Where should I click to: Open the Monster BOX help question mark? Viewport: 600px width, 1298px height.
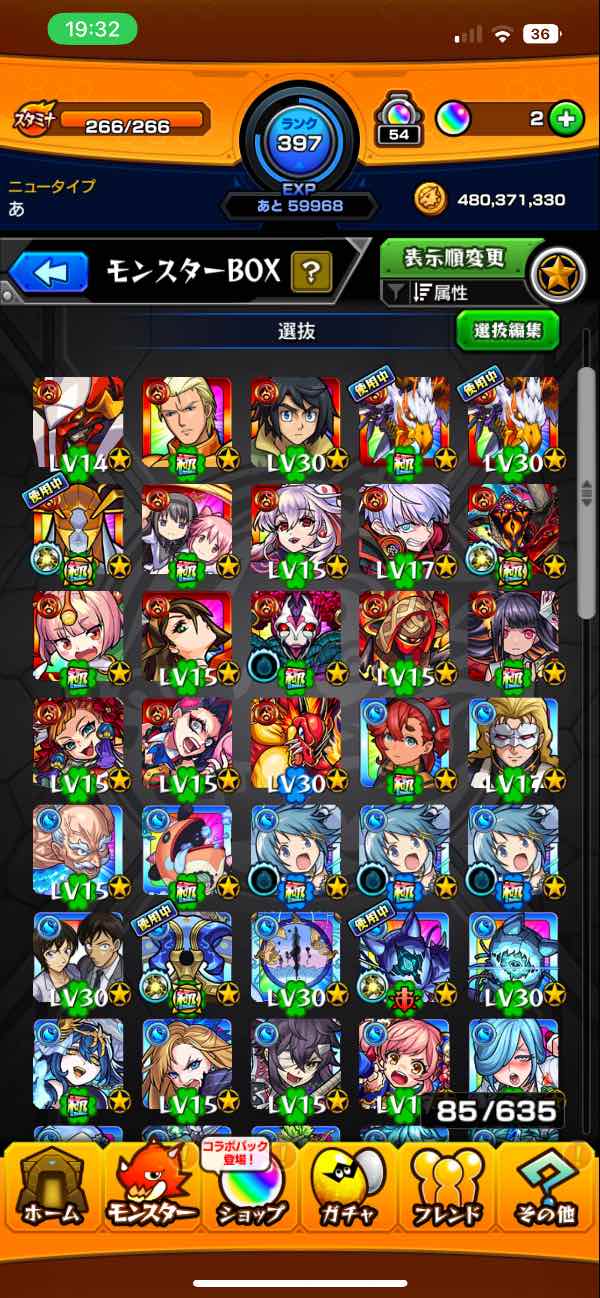tap(311, 271)
